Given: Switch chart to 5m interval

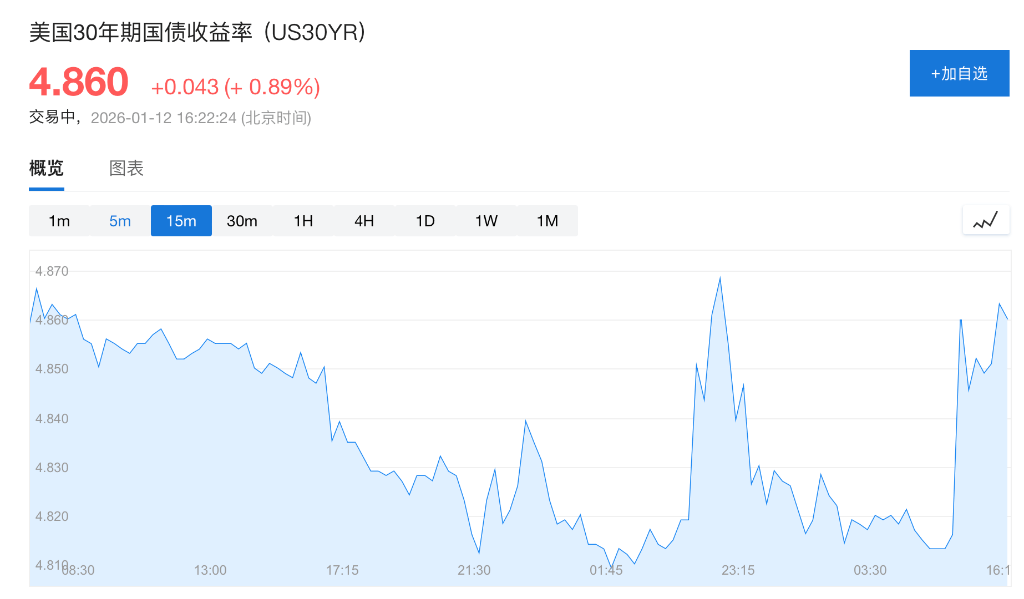Looking at the screenshot, I should click(x=120, y=220).
